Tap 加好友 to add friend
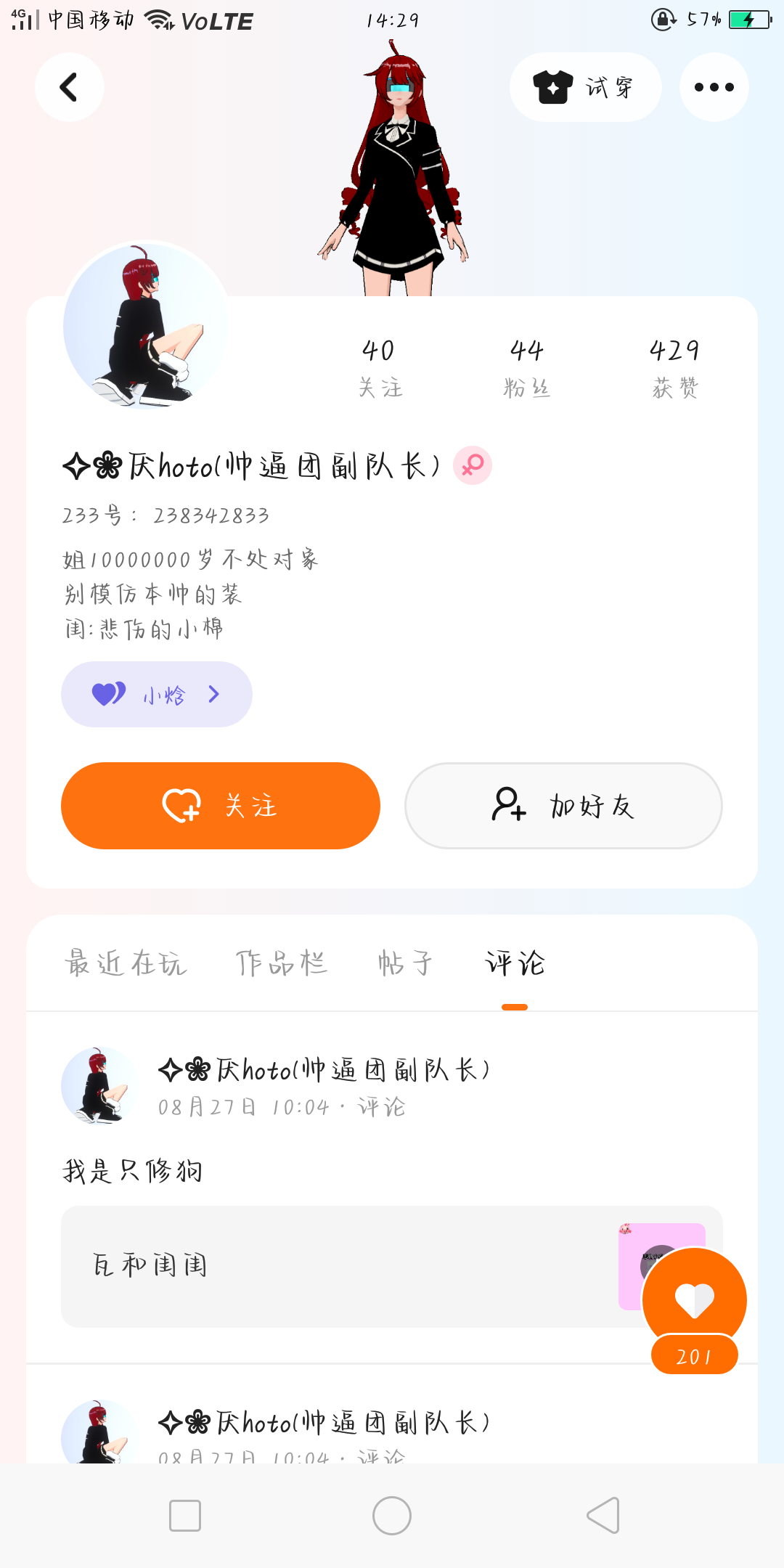The width and height of the screenshot is (784, 1568). (563, 806)
